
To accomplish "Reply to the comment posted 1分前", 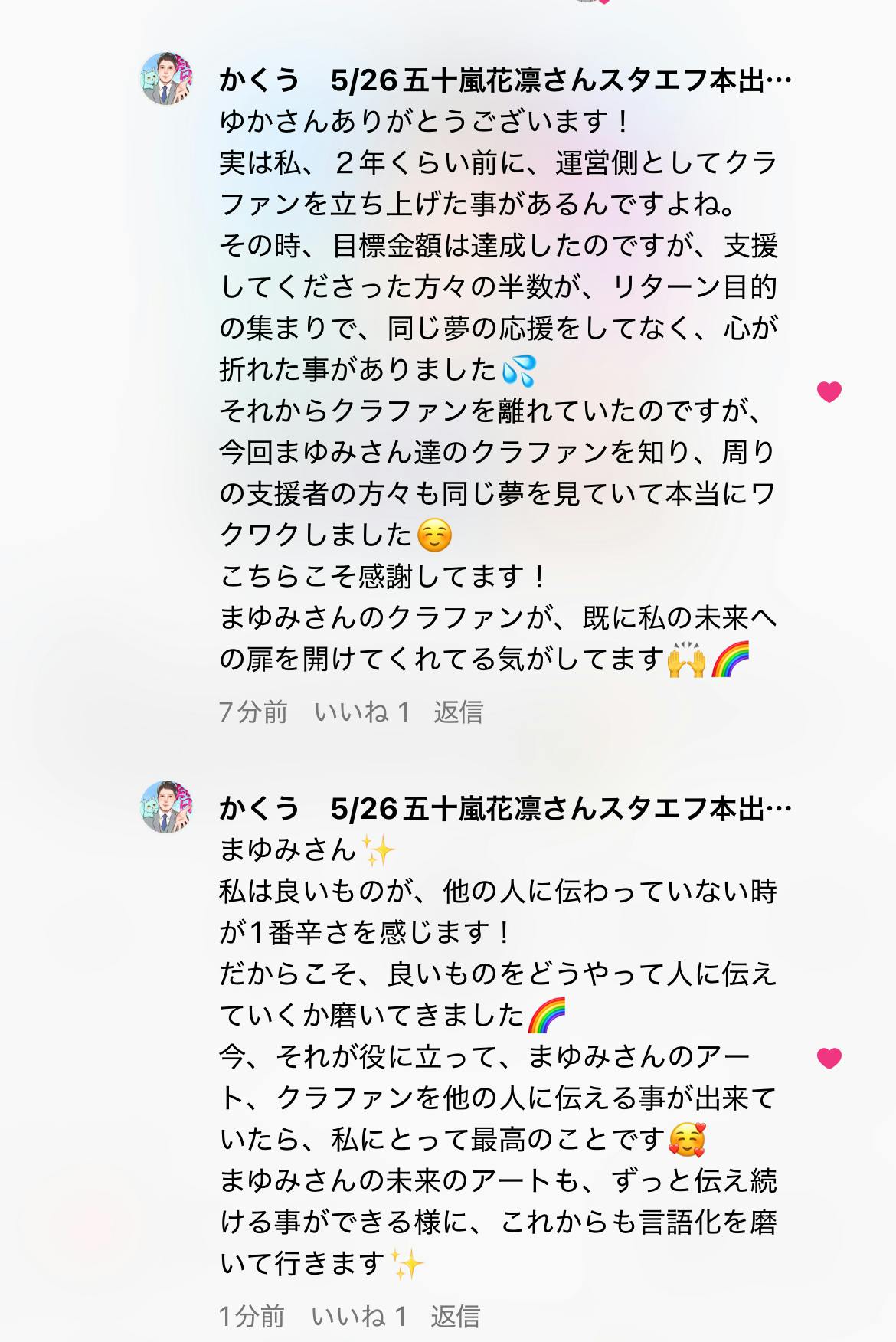I will pyautogui.click(x=455, y=1316).
